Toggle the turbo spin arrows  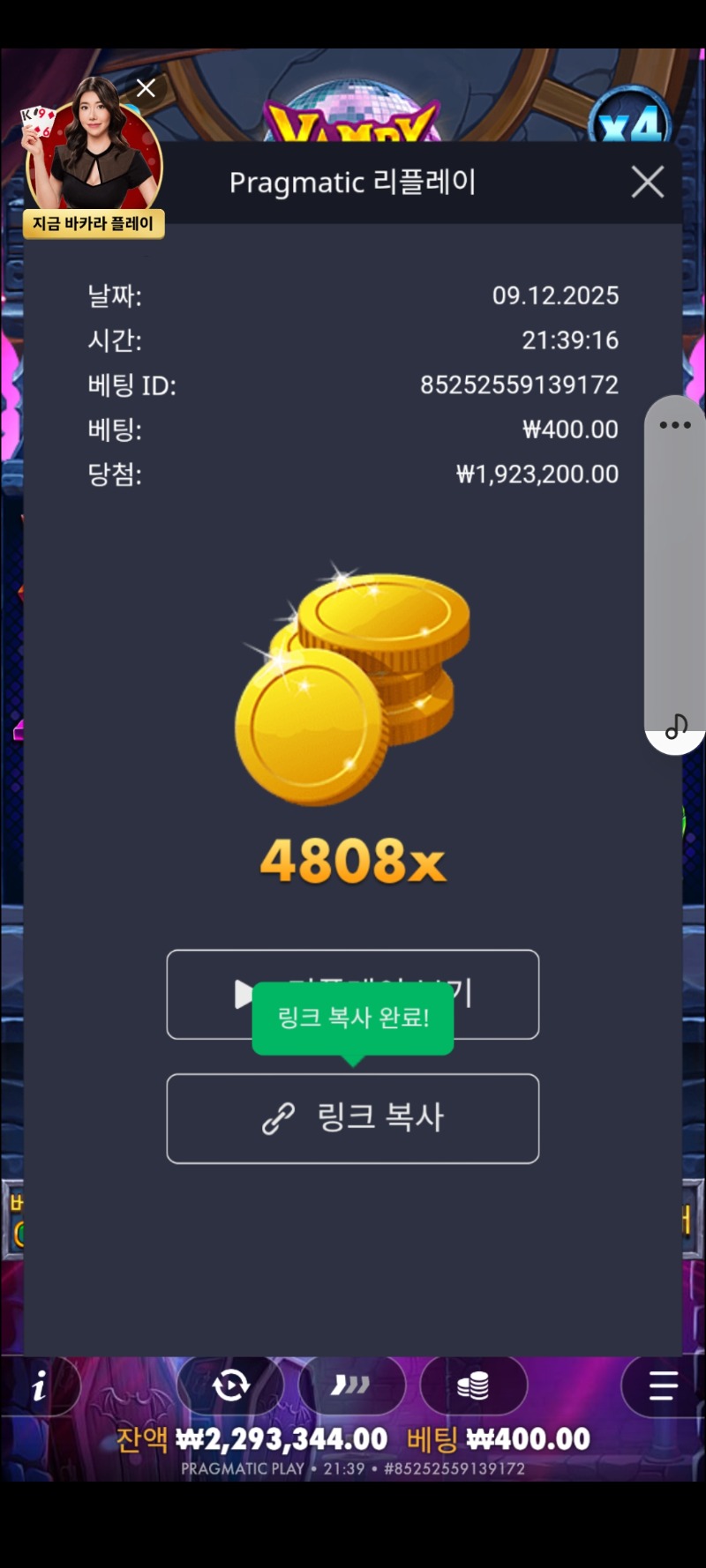tap(351, 1386)
